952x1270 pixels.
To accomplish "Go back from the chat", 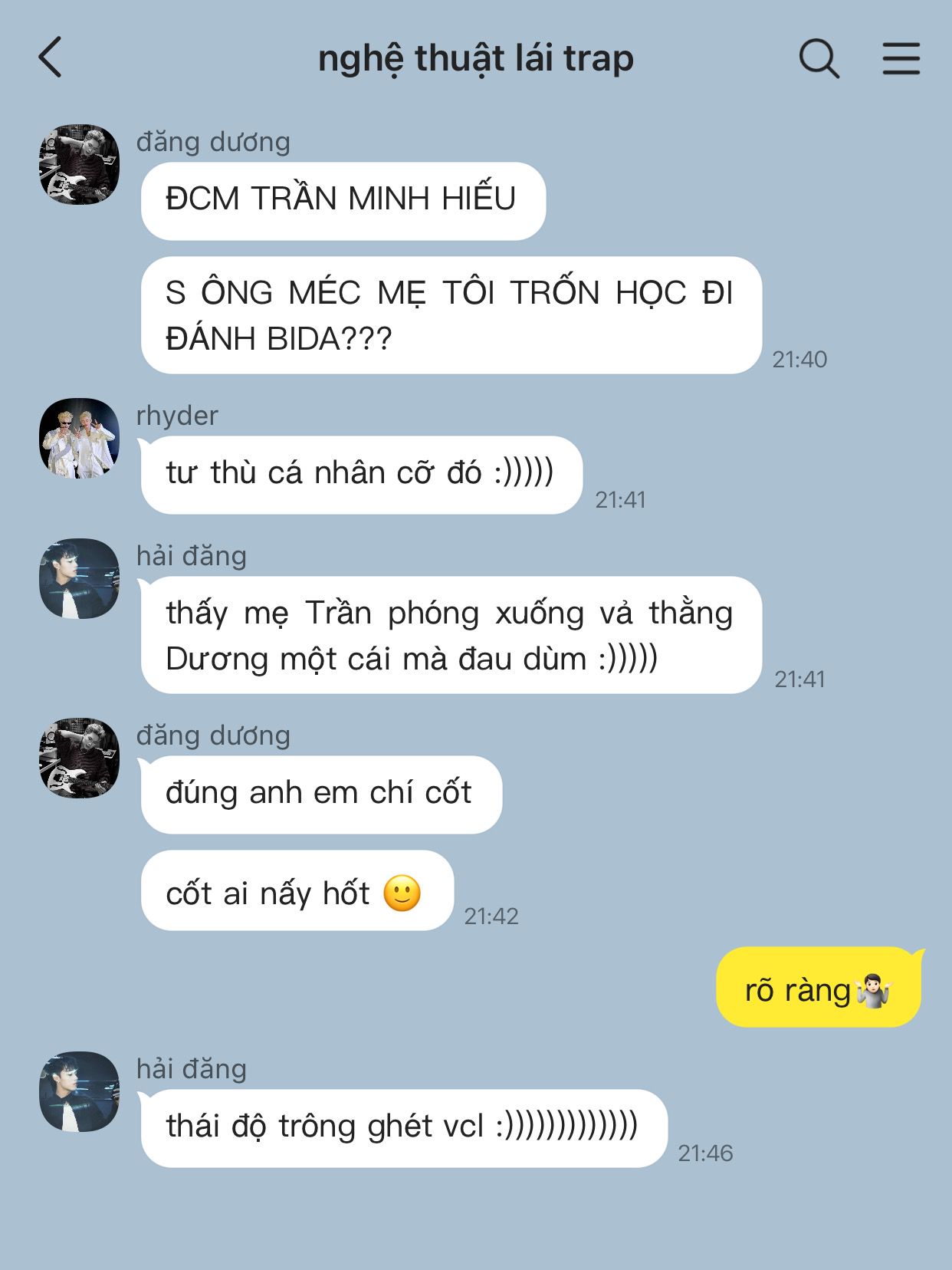I will click(x=51, y=58).
